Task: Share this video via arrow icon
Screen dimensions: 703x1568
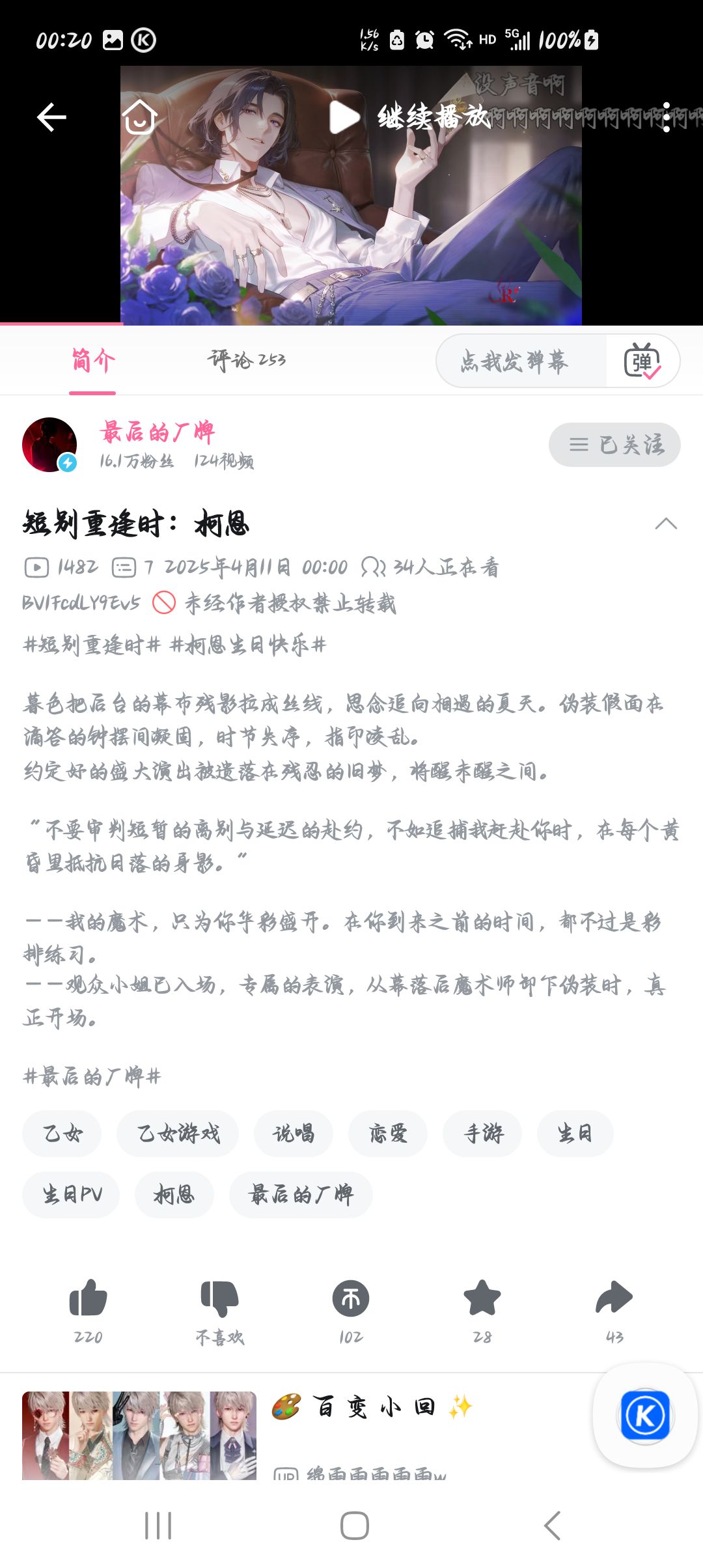Action: (614, 1298)
